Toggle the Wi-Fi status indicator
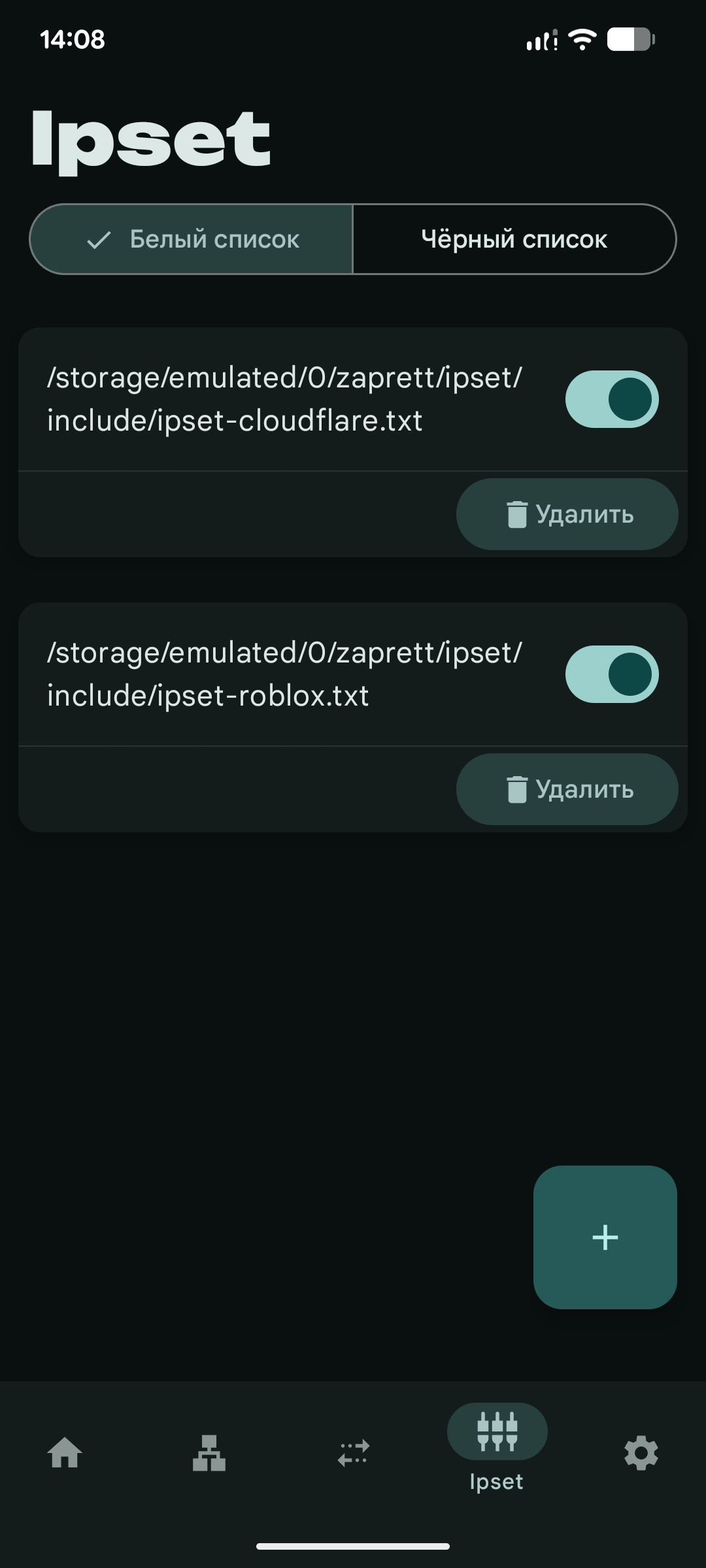 tap(580, 39)
